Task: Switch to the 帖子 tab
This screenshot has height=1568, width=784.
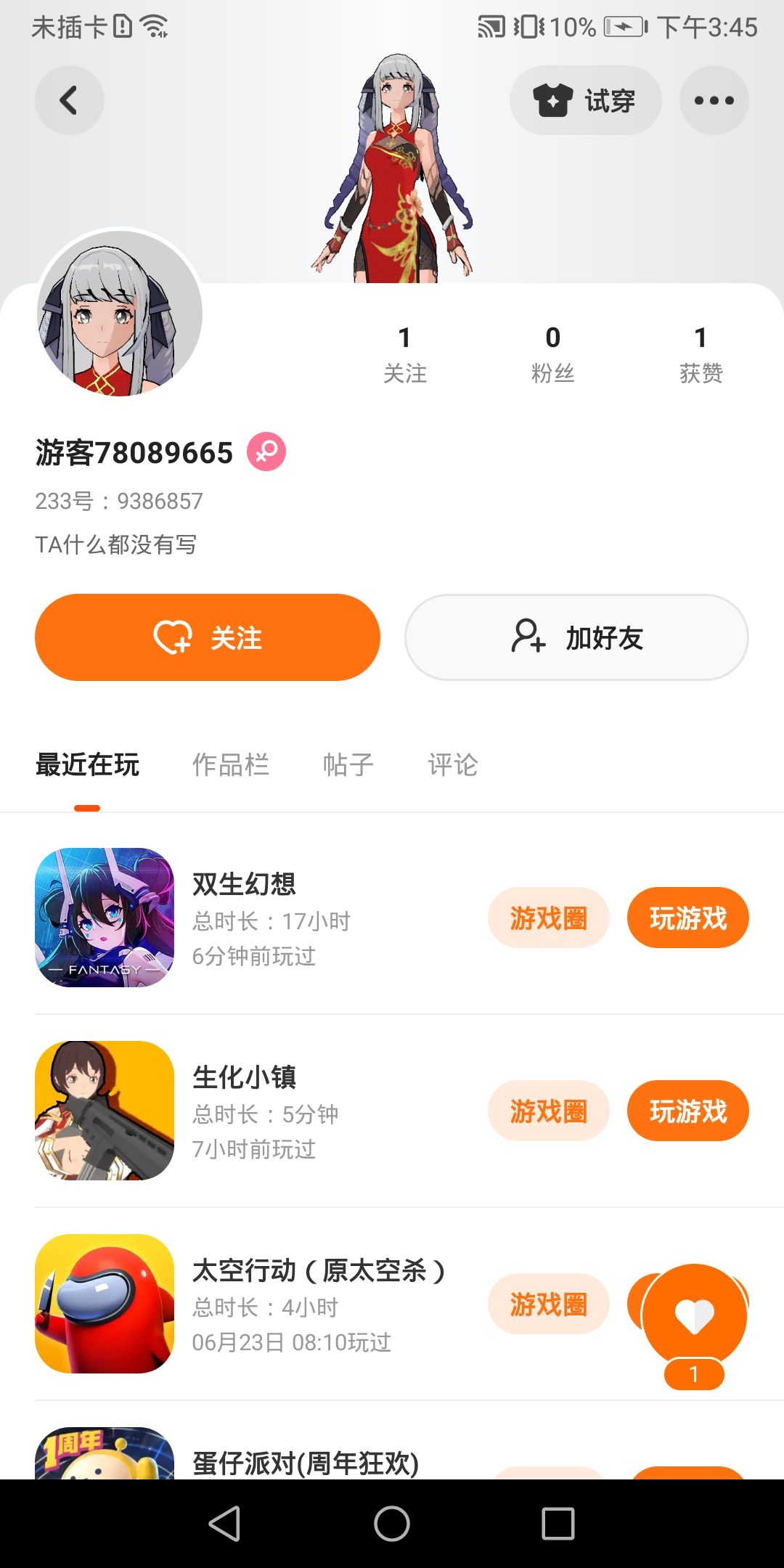Action: (348, 764)
